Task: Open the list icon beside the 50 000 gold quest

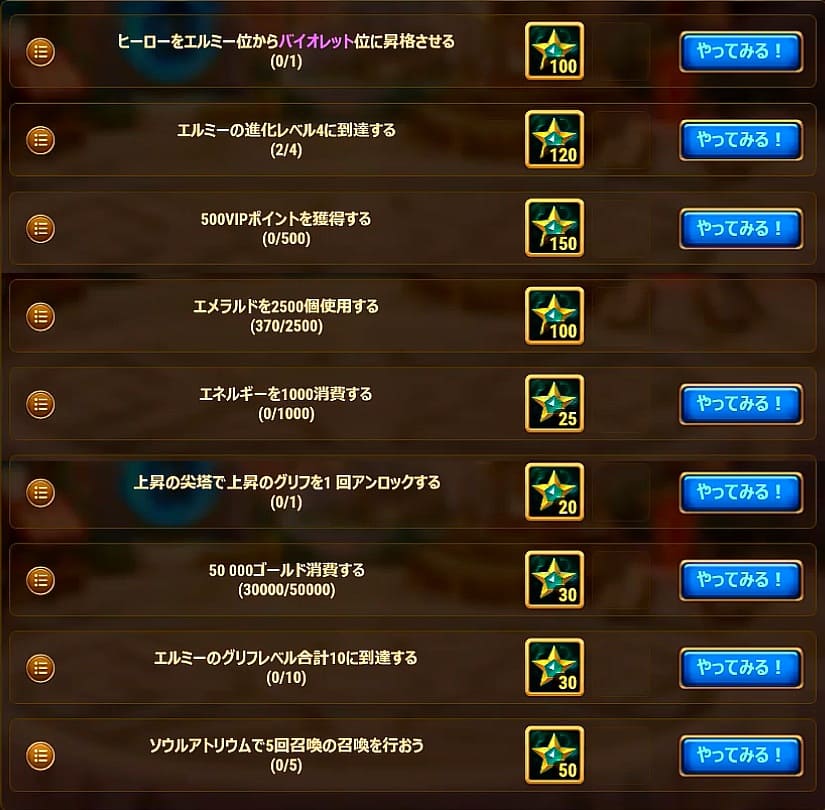Action: [x=40, y=579]
